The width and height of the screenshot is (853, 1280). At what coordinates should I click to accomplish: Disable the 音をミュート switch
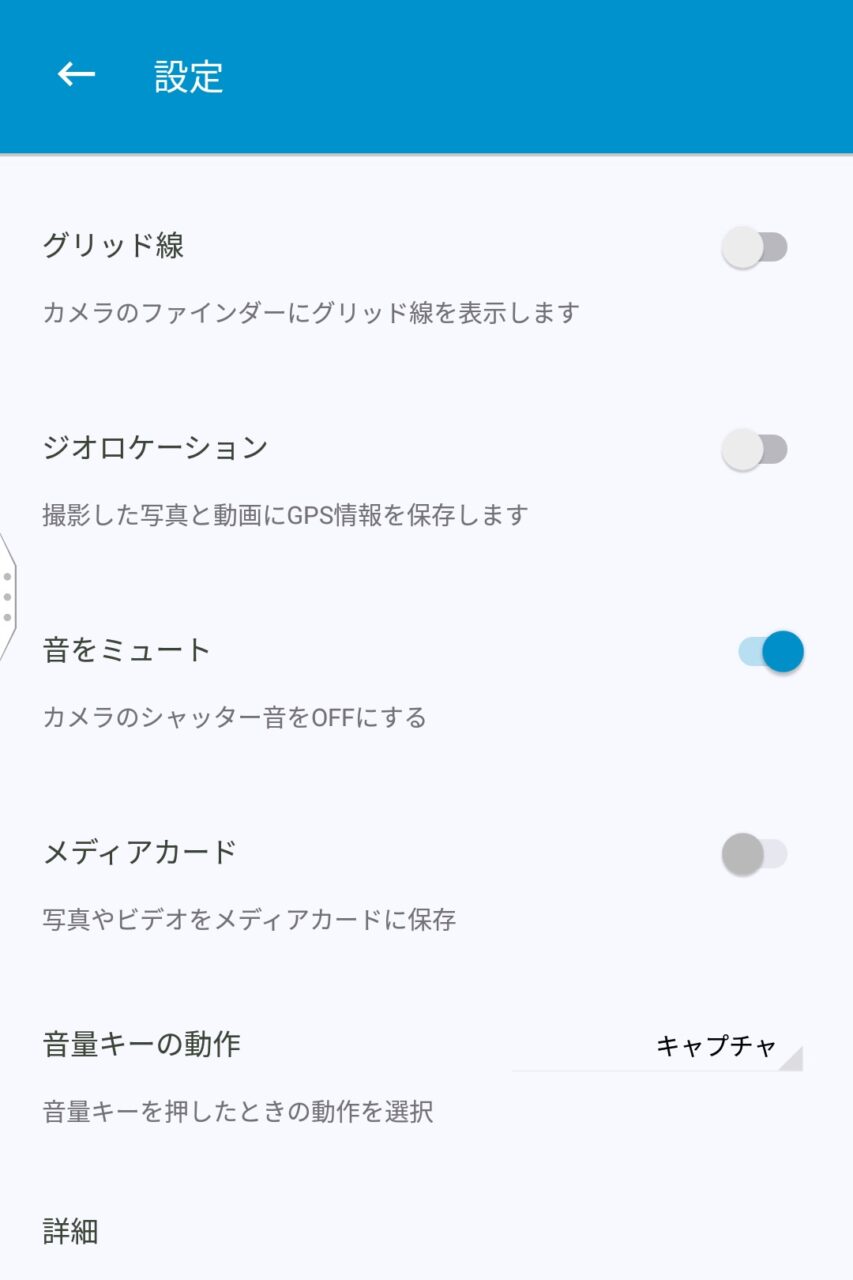(x=771, y=652)
